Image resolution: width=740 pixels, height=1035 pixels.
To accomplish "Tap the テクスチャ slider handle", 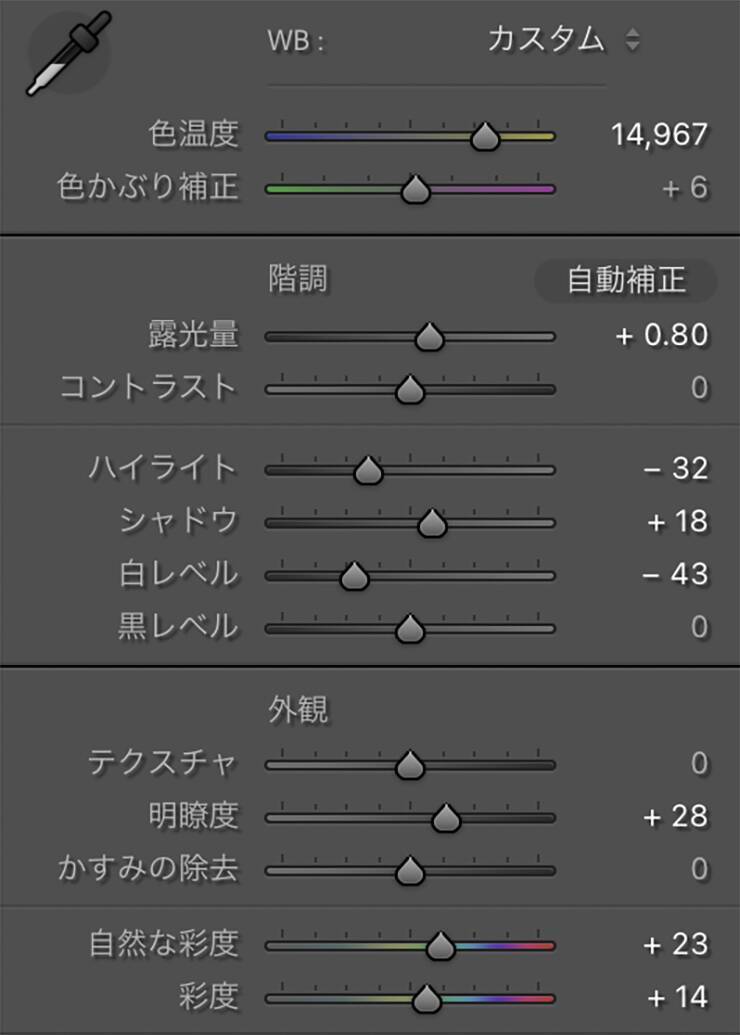I will pyautogui.click(x=409, y=766).
